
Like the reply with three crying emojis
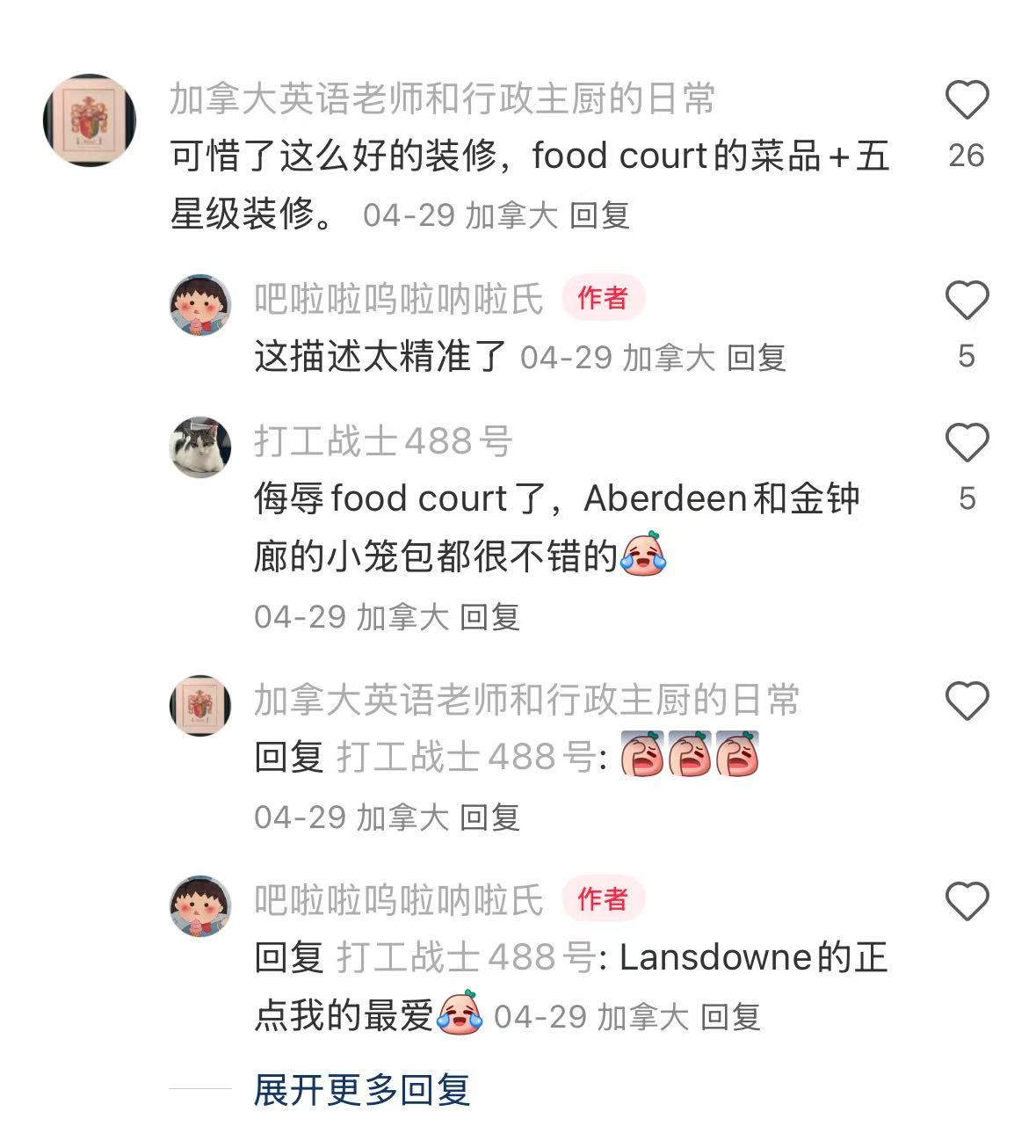(967, 701)
